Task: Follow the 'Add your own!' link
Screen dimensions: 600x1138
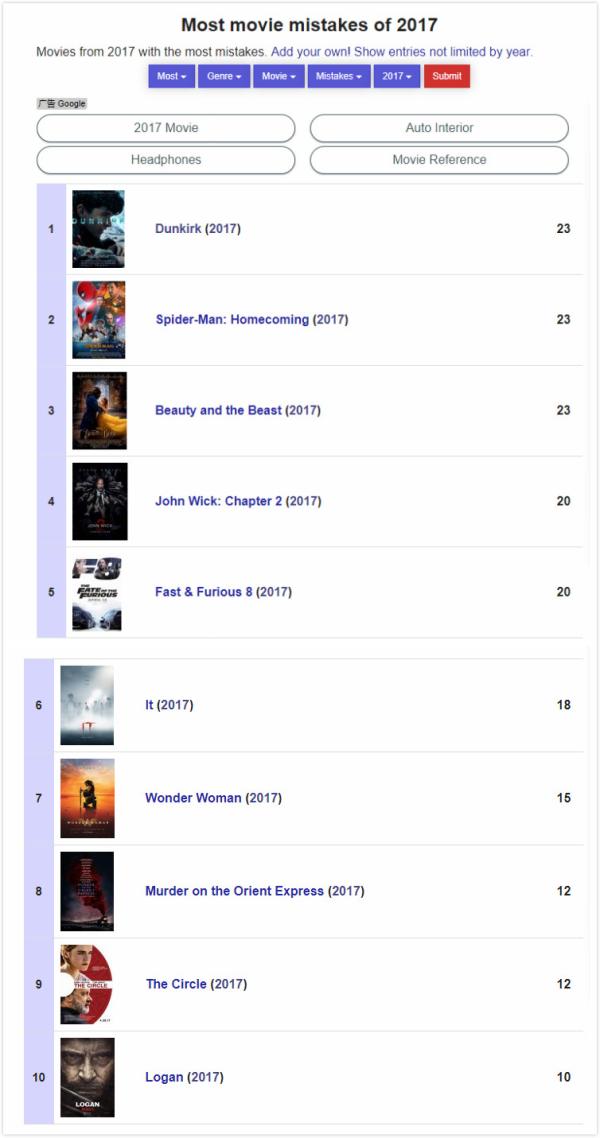Action: coord(310,51)
